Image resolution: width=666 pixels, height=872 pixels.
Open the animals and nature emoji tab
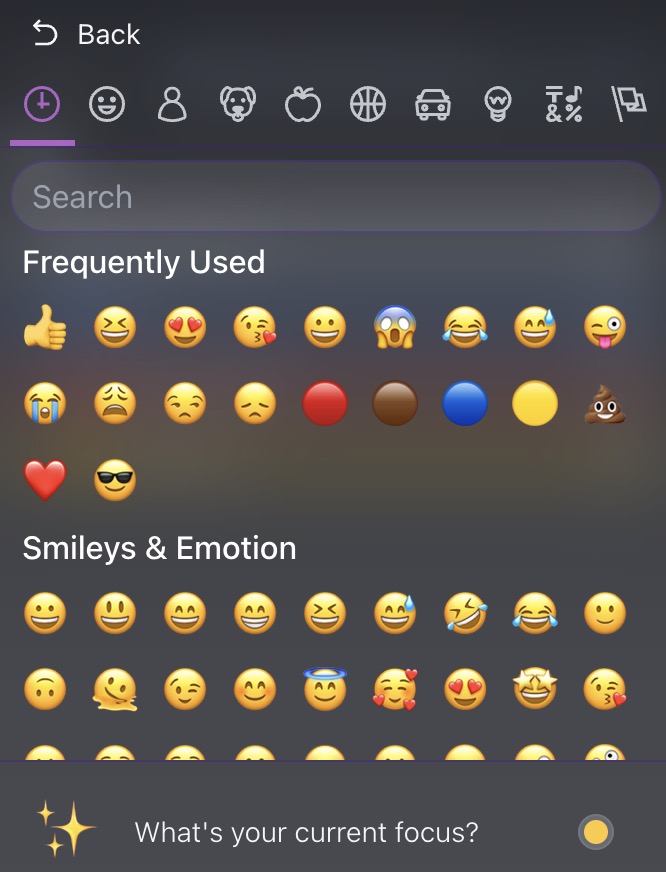tap(237, 104)
